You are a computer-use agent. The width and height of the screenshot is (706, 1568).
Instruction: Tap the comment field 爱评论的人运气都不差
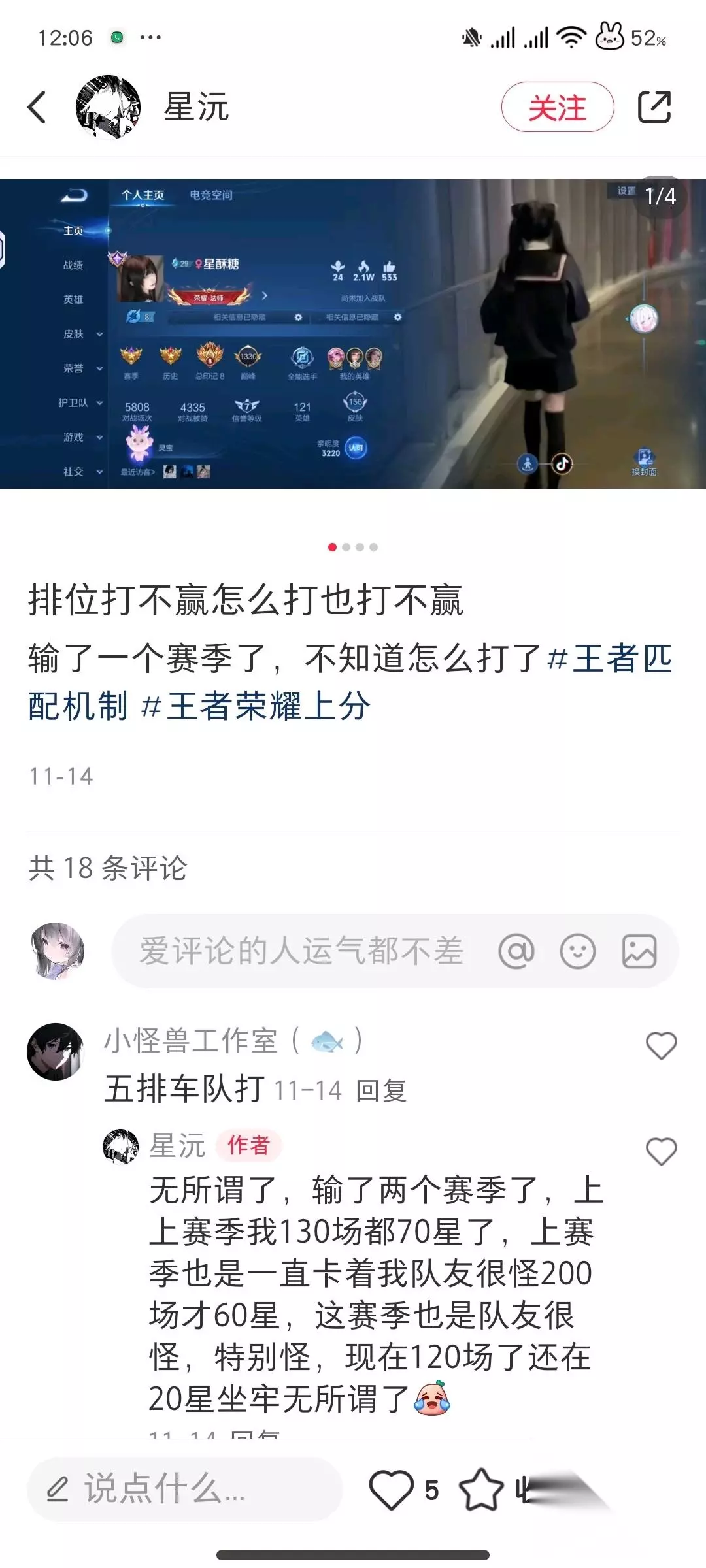click(301, 951)
